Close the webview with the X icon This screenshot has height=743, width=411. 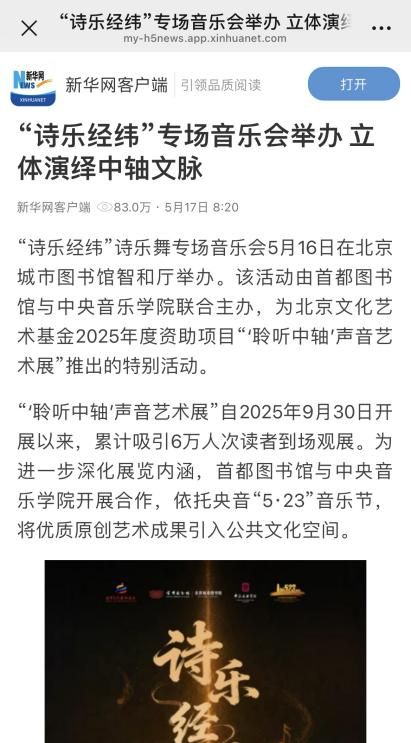coord(29,28)
